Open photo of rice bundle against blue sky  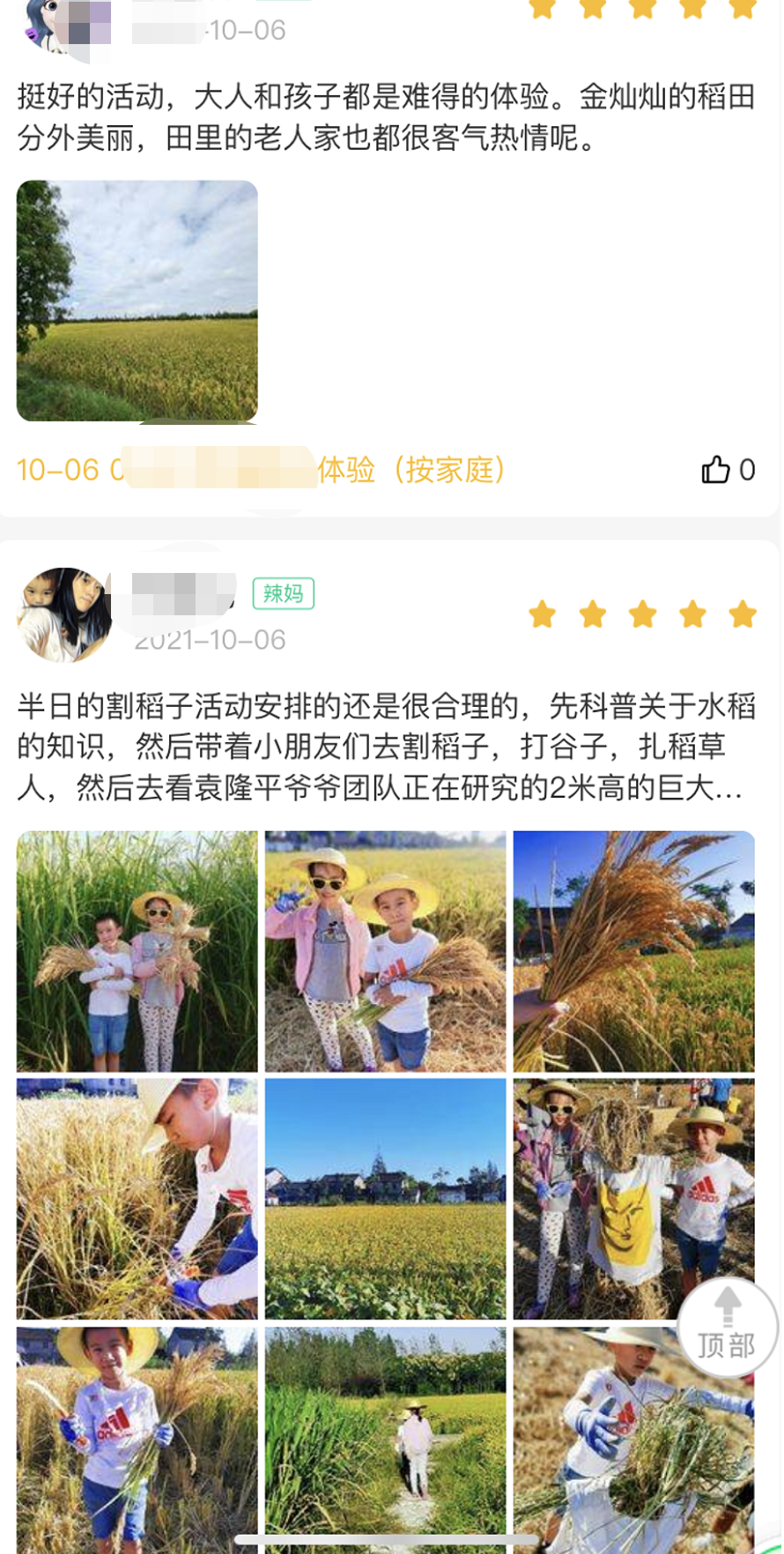633,952
